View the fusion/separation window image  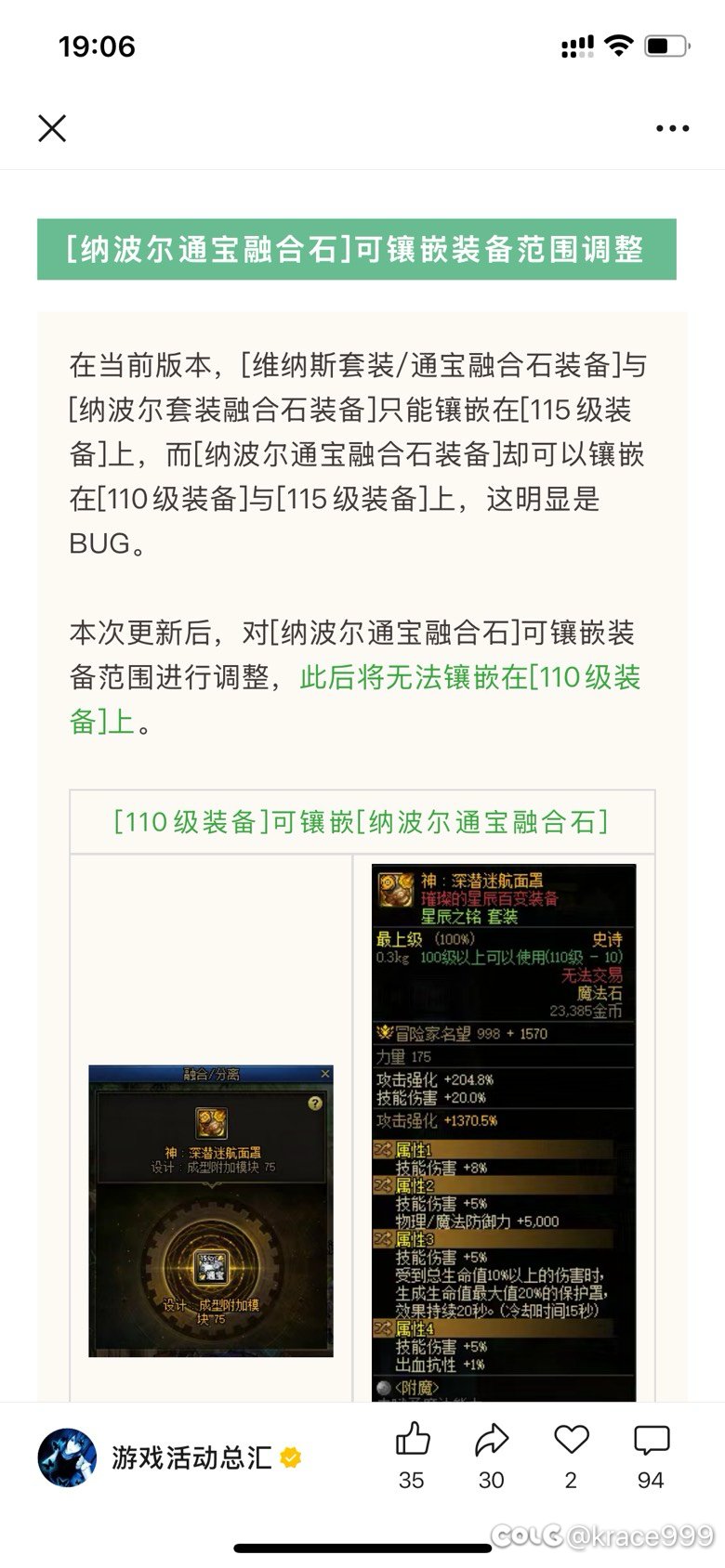coord(211,1210)
